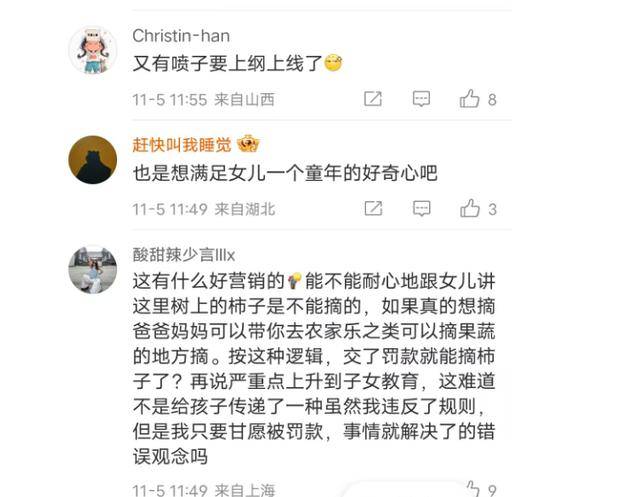The width and height of the screenshot is (640, 497).
Task: Open username Christin-han
Action: pyautogui.click(x=181, y=36)
